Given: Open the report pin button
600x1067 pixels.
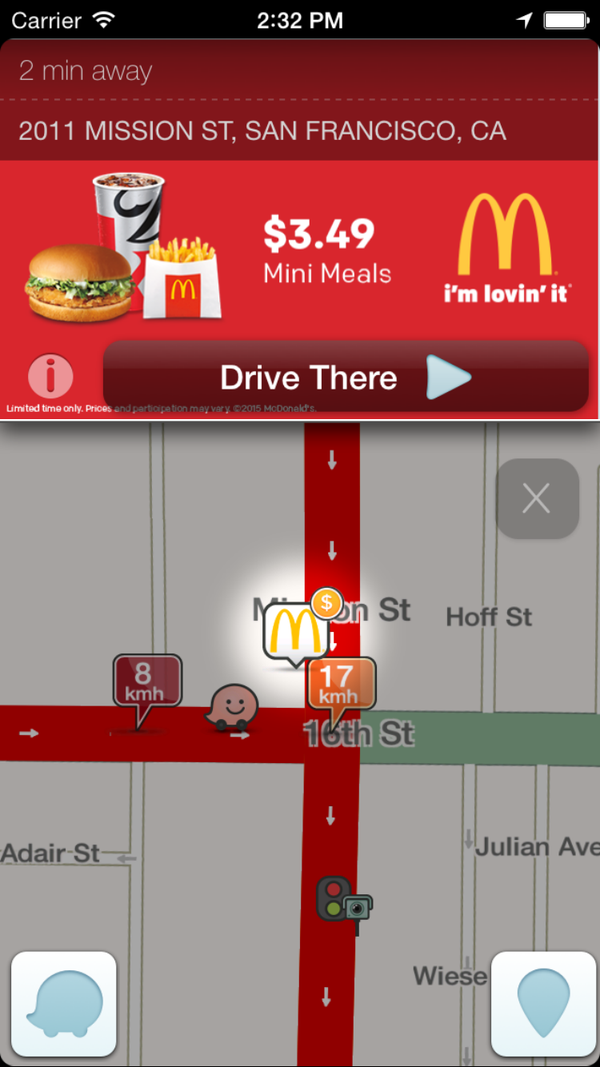Looking at the screenshot, I should click(x=544, y=1004).
